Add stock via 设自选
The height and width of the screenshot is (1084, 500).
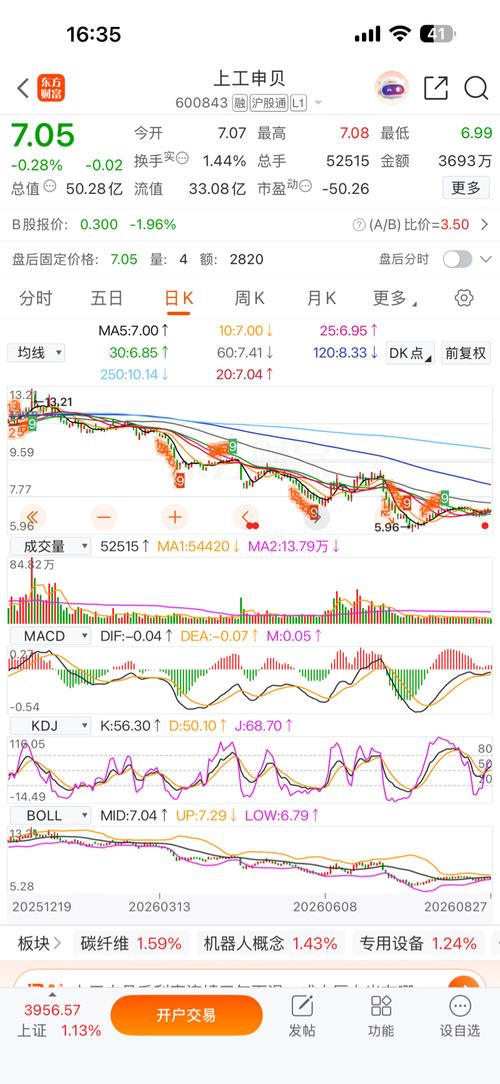tap(460, 1017)
